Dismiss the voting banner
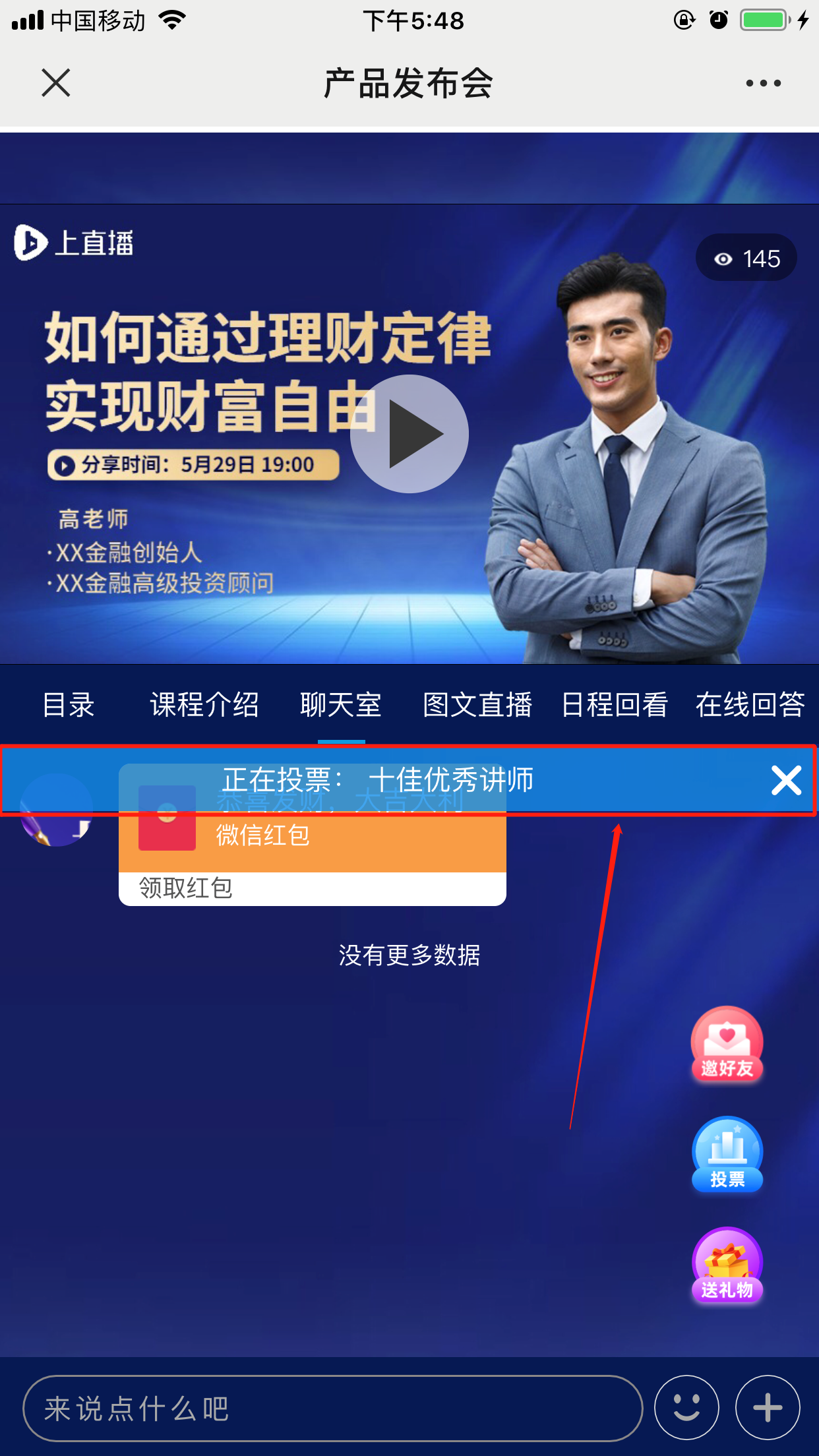 click(786, 781)
